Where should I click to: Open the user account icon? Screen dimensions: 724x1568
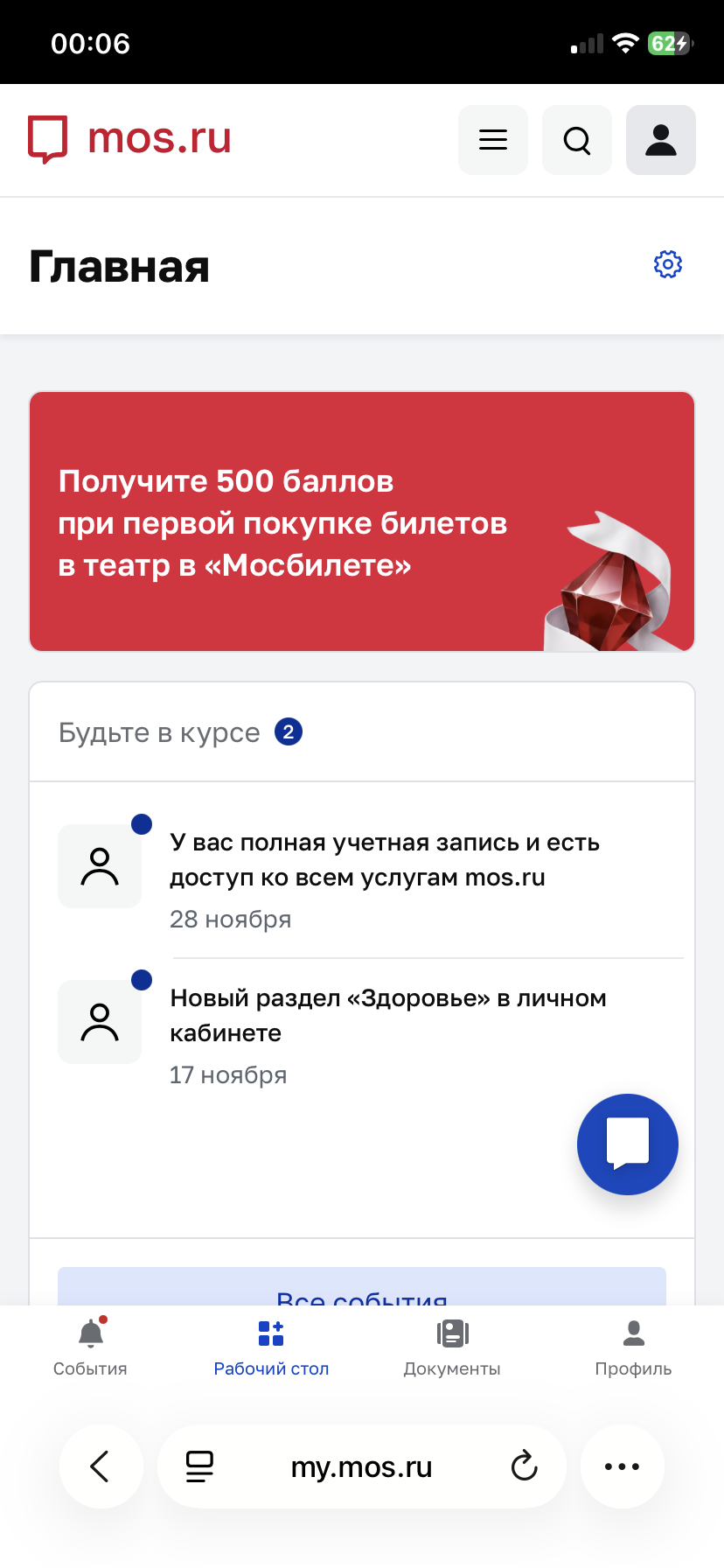(x=661, y=140)
